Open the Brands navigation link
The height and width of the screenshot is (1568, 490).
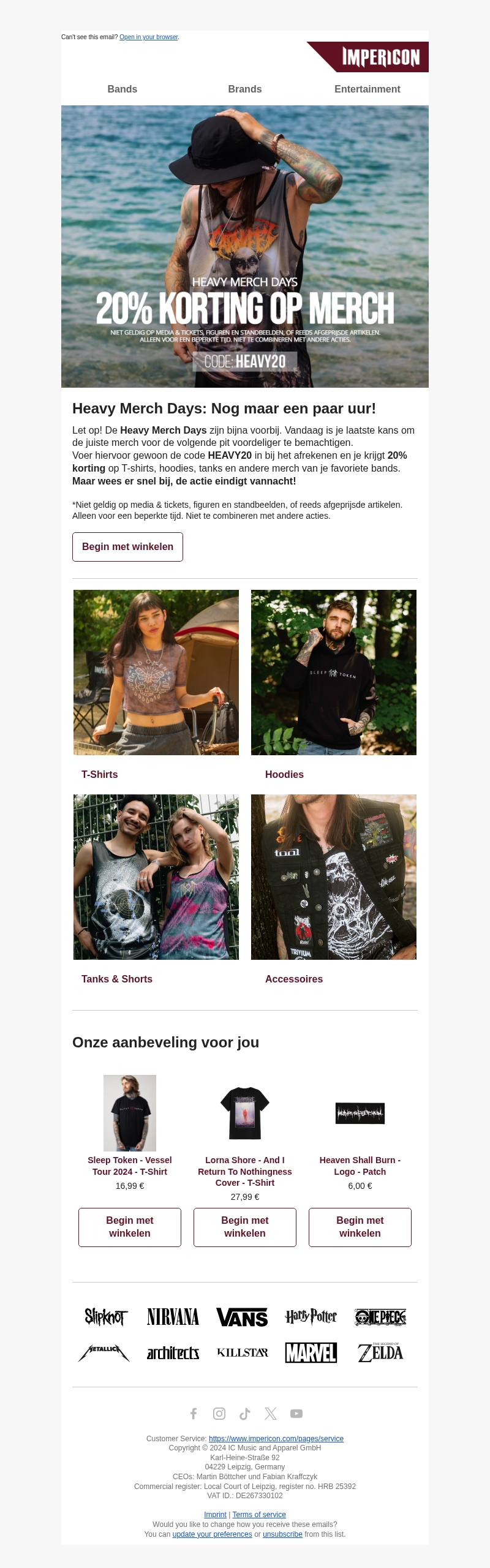[x=245, y=89]
